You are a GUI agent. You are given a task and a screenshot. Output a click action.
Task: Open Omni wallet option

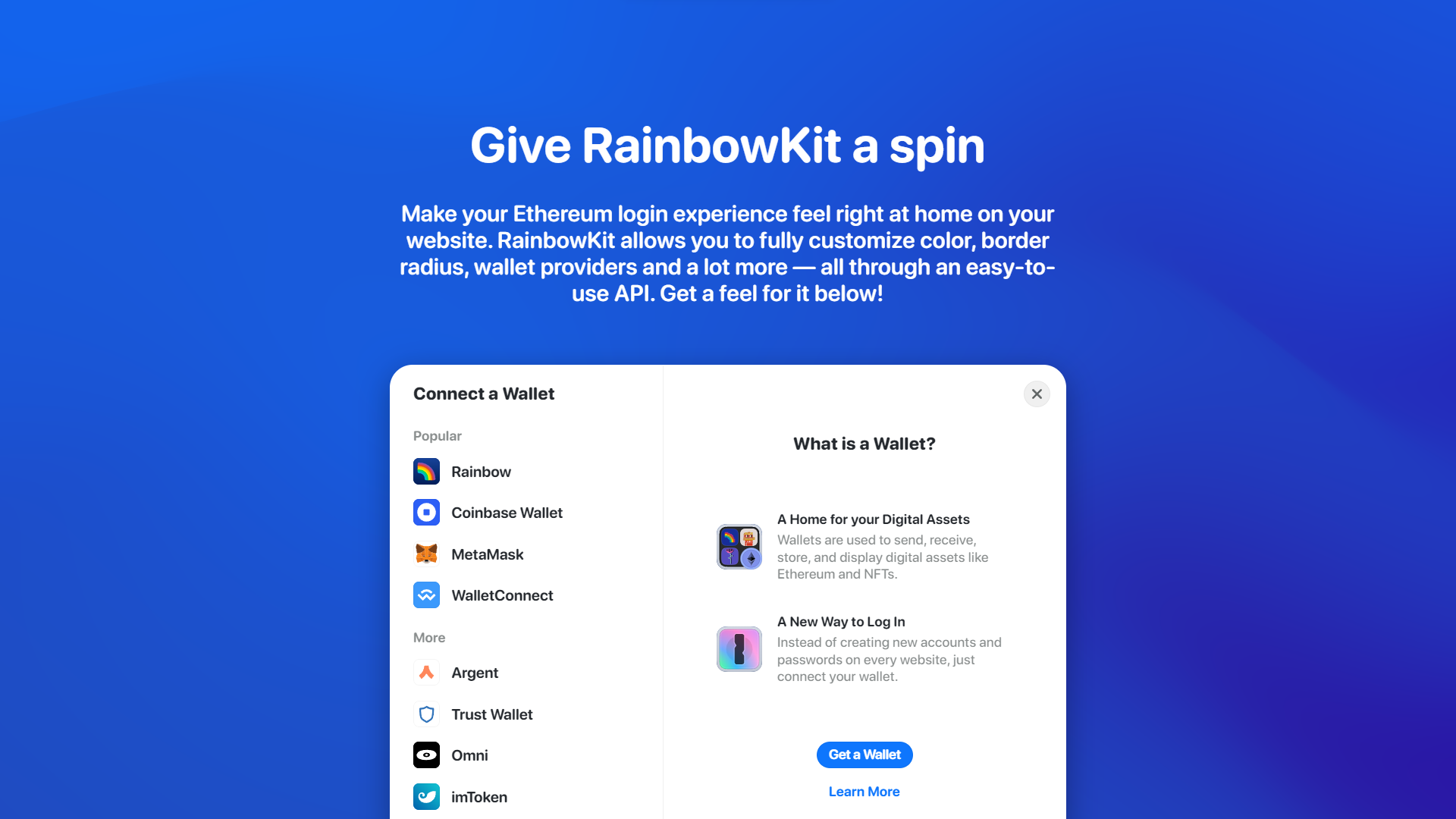tap(469, 755)
